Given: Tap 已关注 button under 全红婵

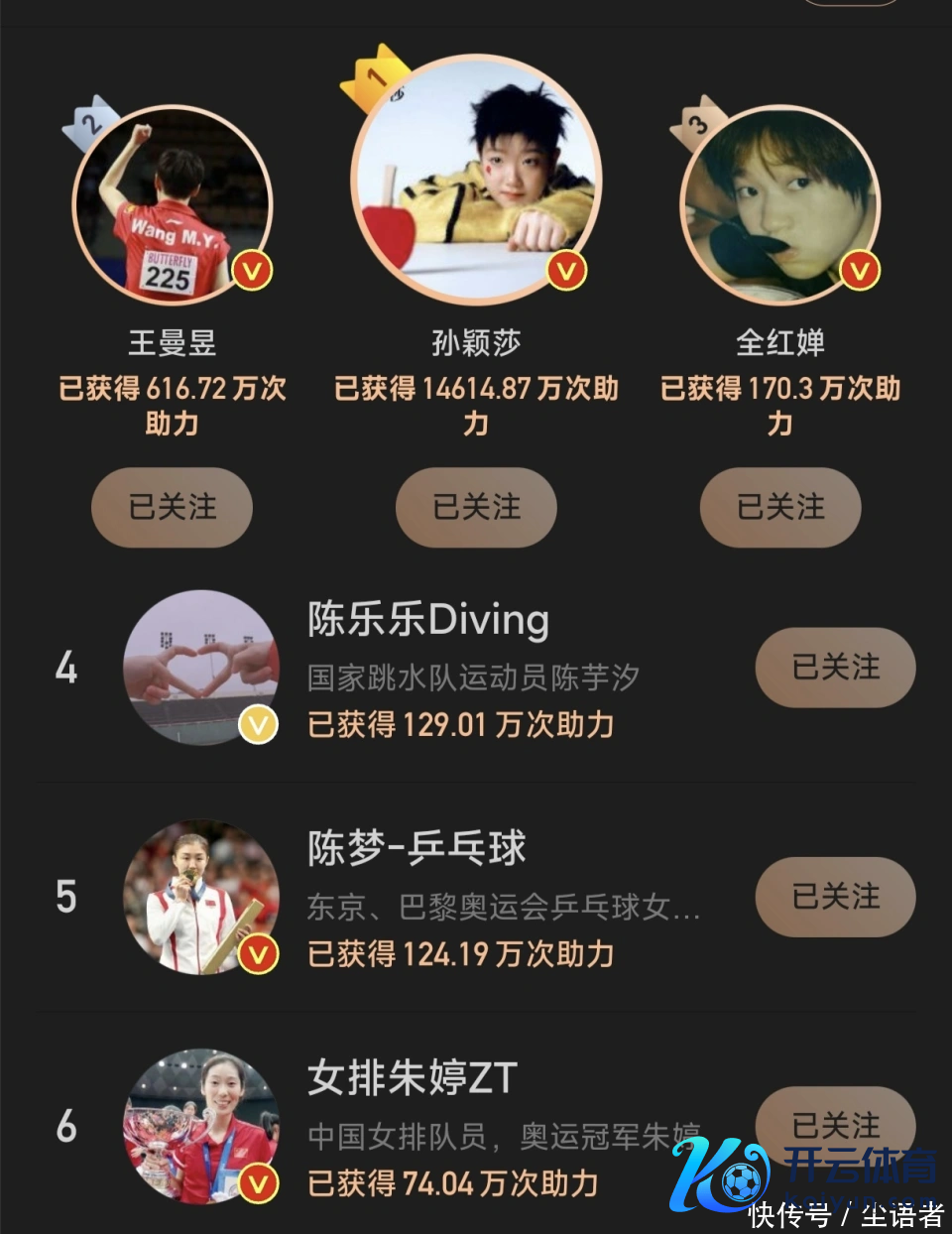Looking at the screenshot, I should tap(780, 508).
